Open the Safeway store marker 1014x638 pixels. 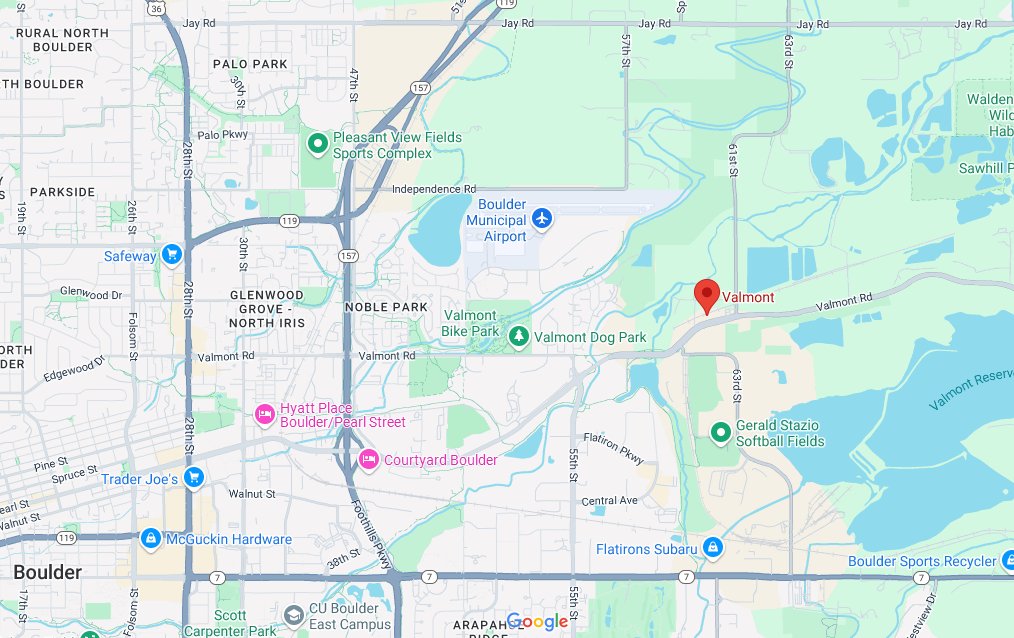click(x=172, y=255)
